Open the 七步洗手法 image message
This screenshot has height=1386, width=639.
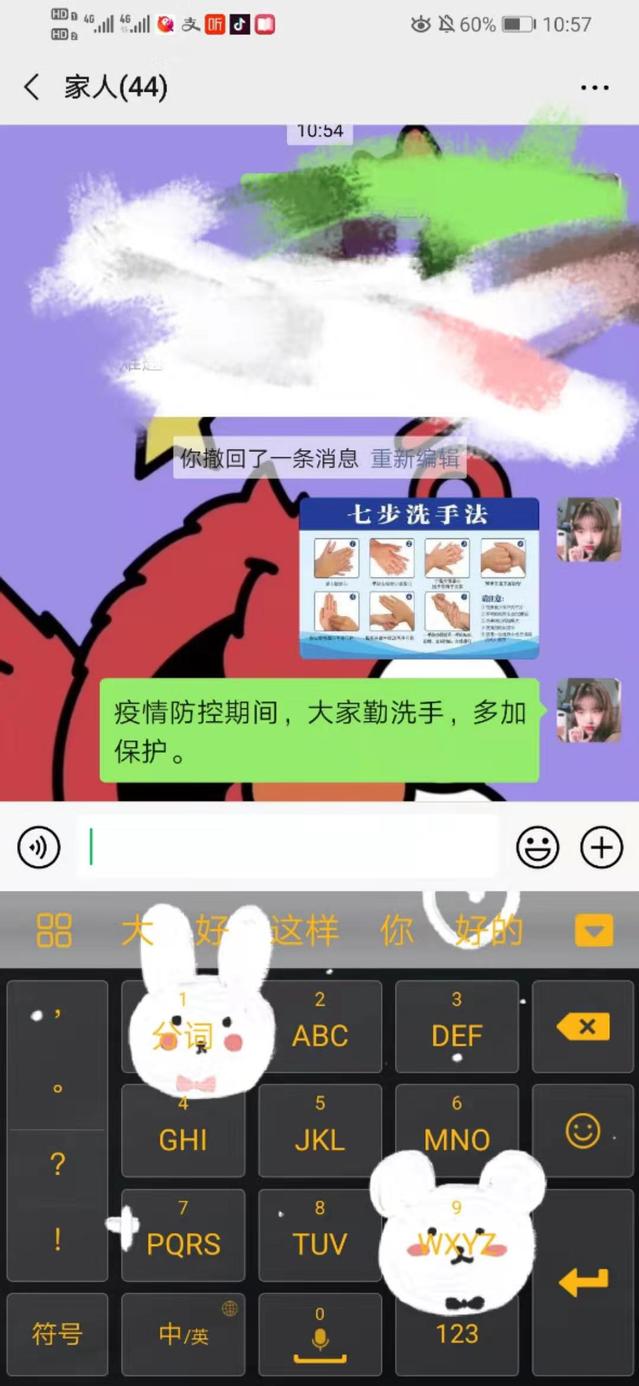pyautogui.click(x=419, y=578)
